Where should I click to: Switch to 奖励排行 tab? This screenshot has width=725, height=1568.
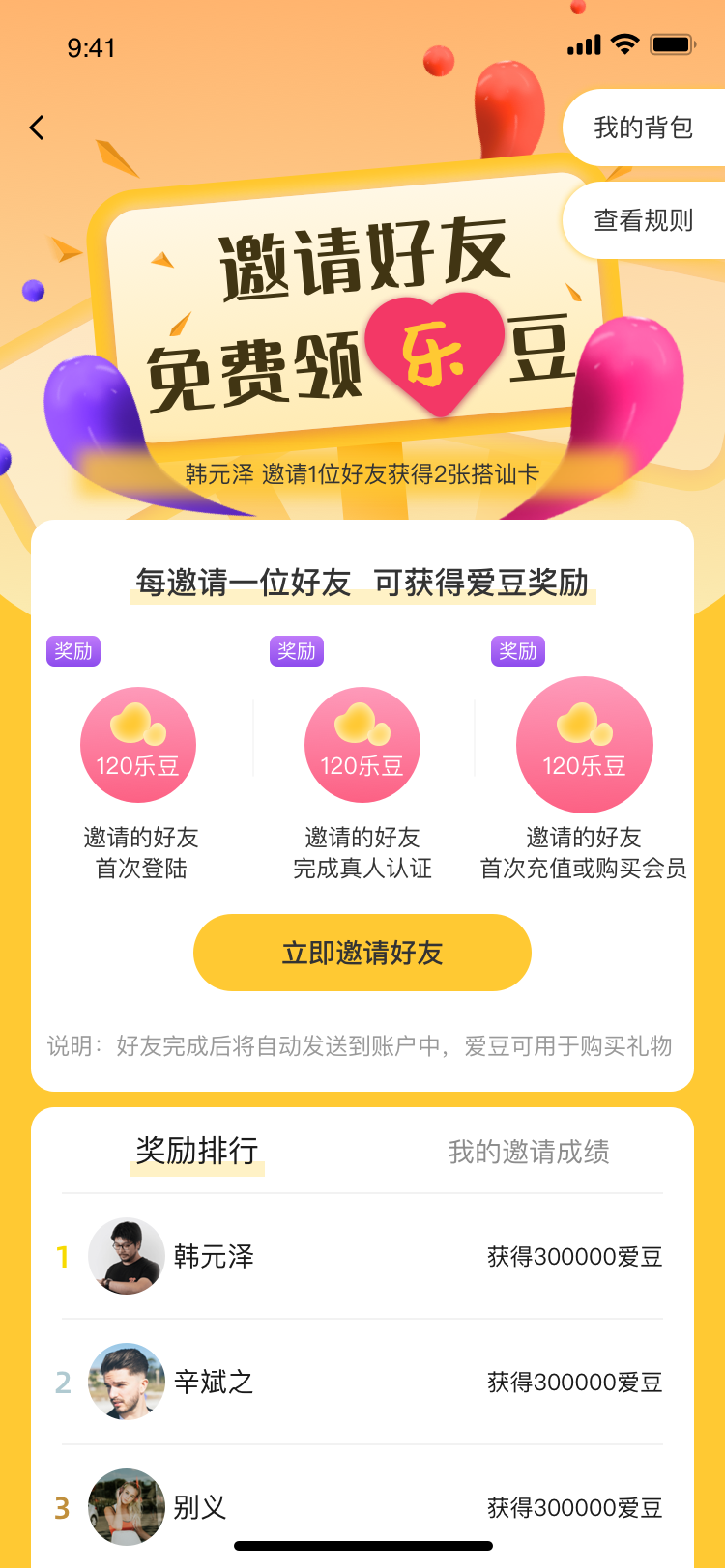197,1151
